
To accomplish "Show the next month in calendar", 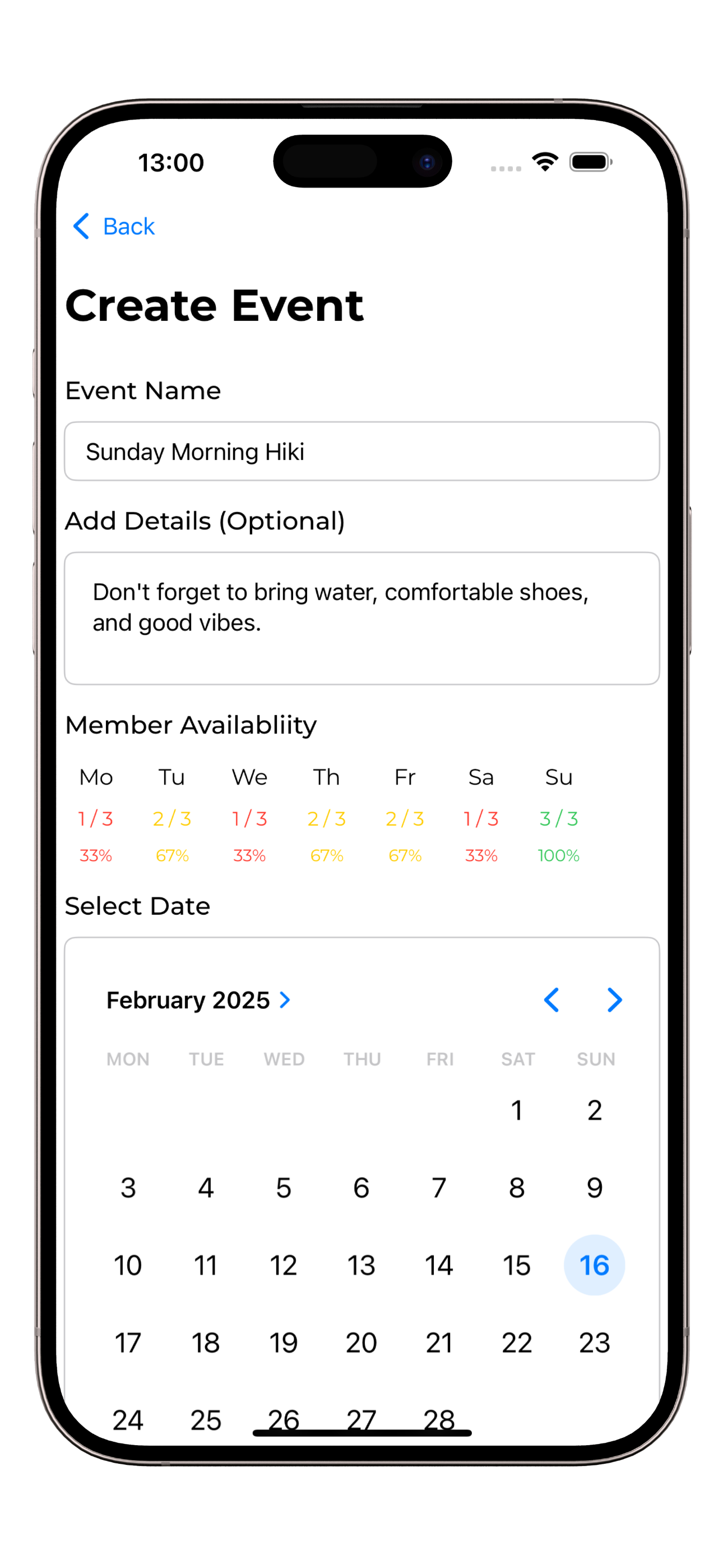I will coord(615,1000).
